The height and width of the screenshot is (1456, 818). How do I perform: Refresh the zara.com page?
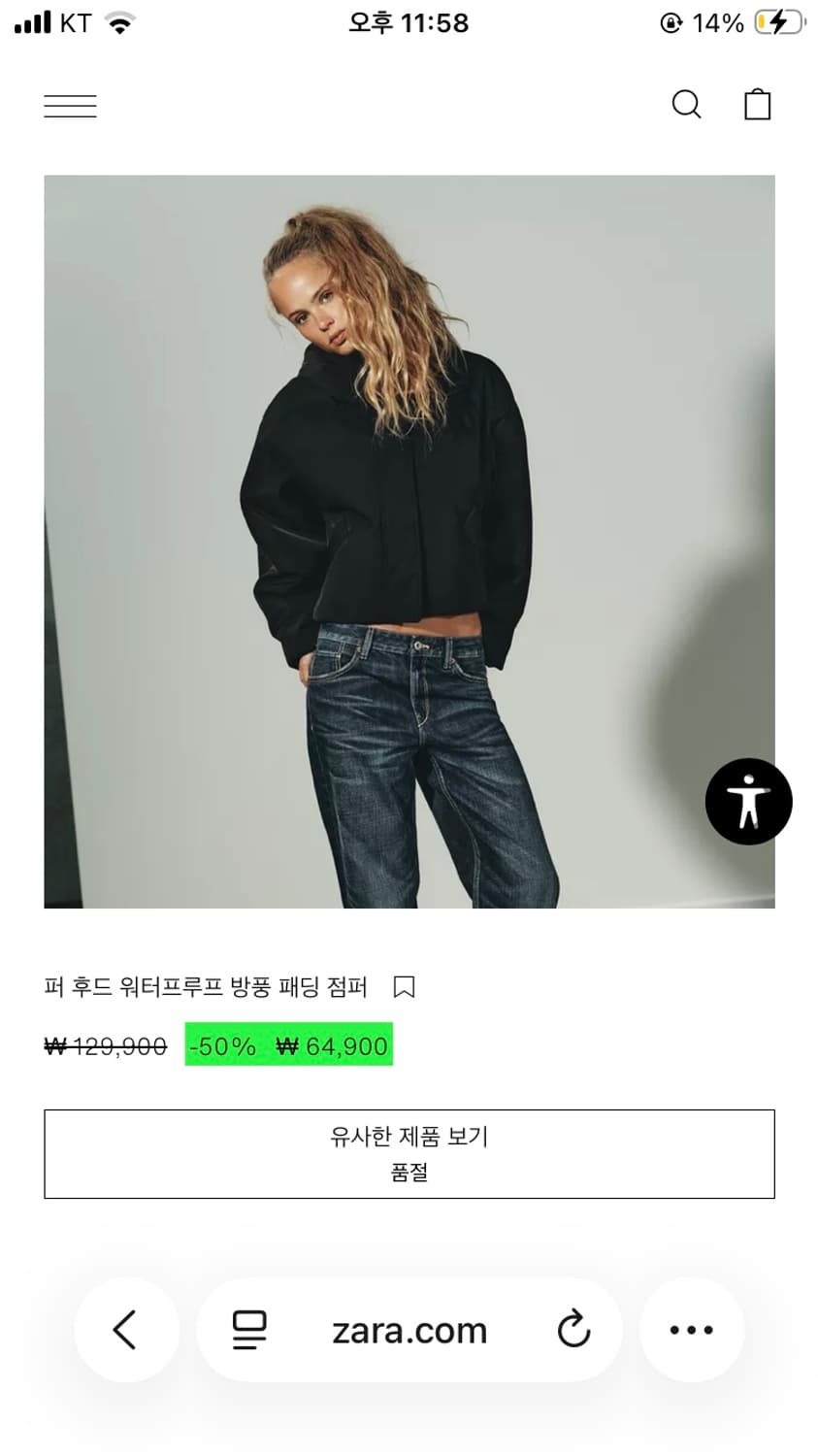pyautogui.click(x=573, y=1330)
